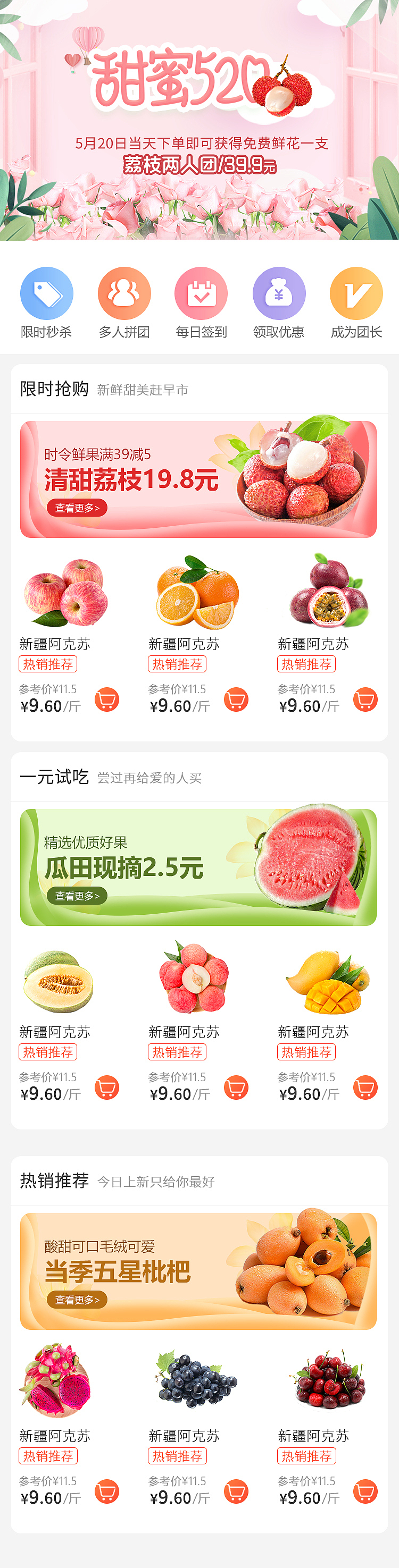Add the dragon fruit to cart

tap(107, 1491)
